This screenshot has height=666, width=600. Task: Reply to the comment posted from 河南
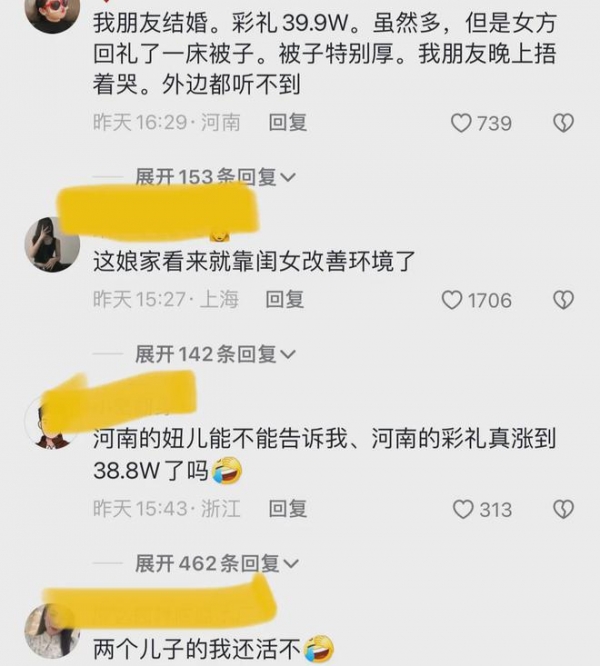(288, 123)
